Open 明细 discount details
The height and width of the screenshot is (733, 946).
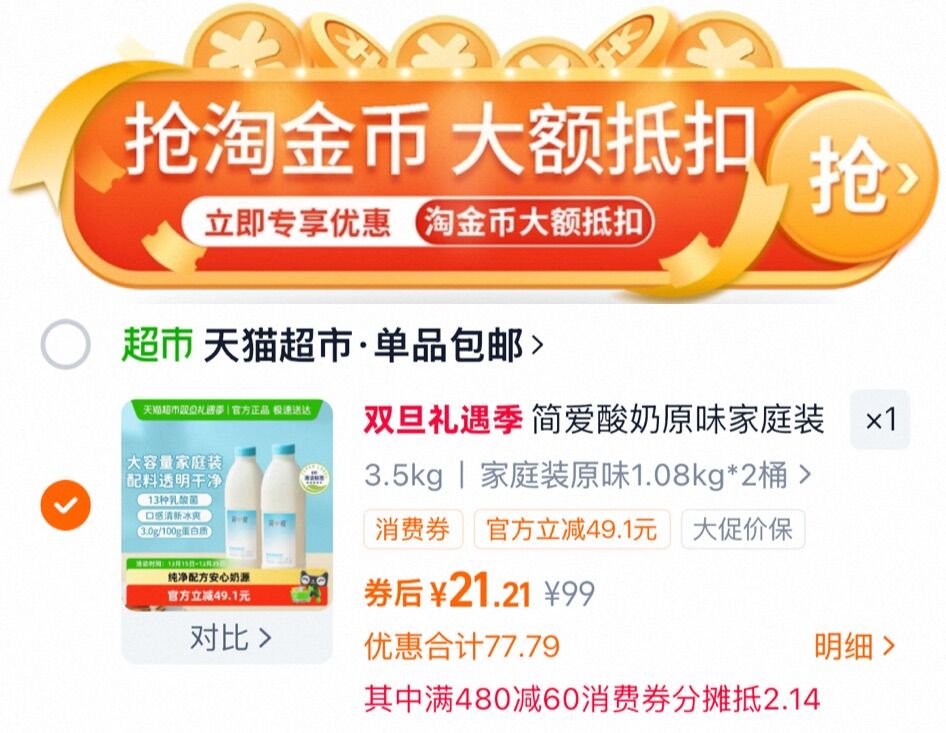pyautogui.click(x=854, y=646)
